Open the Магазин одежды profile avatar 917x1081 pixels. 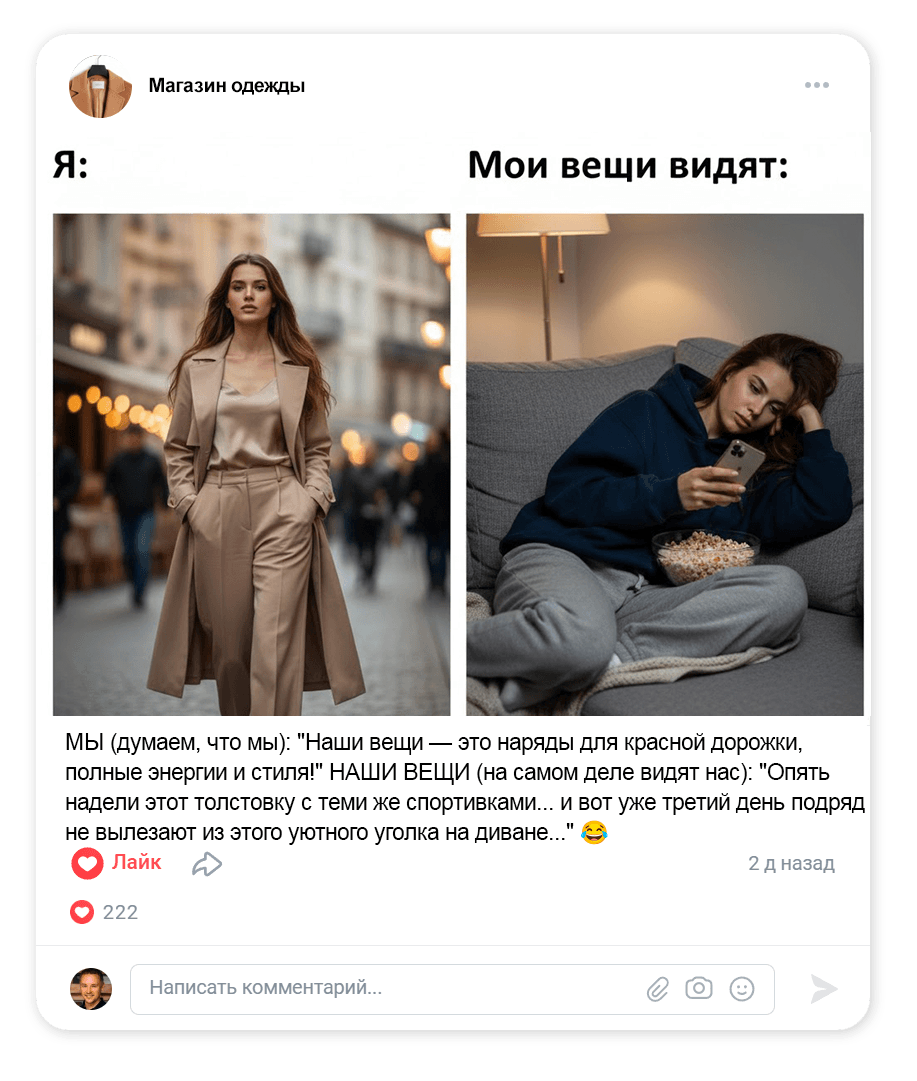[100, 86]
